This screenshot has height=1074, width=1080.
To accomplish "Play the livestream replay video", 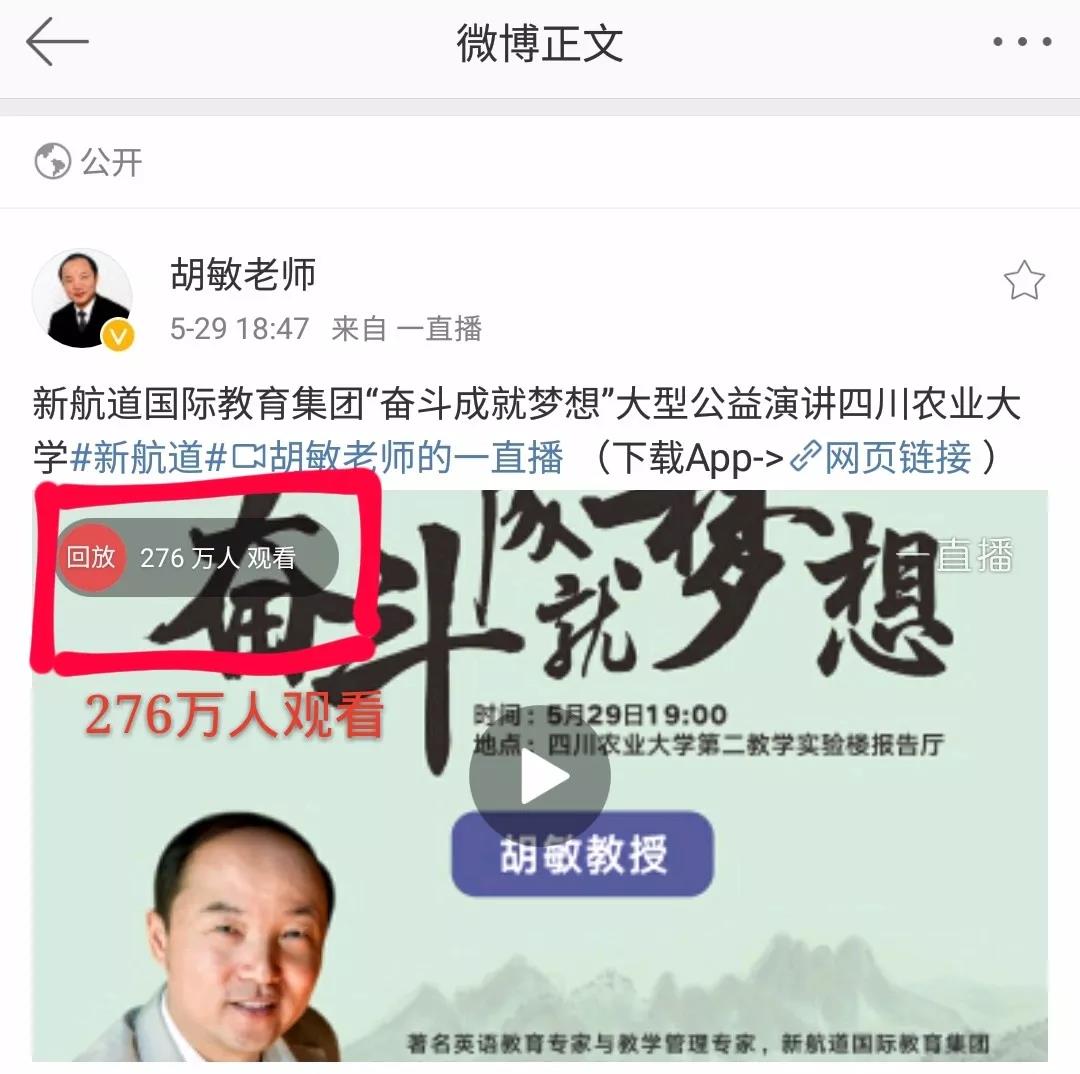I will (x=539, y=775).
